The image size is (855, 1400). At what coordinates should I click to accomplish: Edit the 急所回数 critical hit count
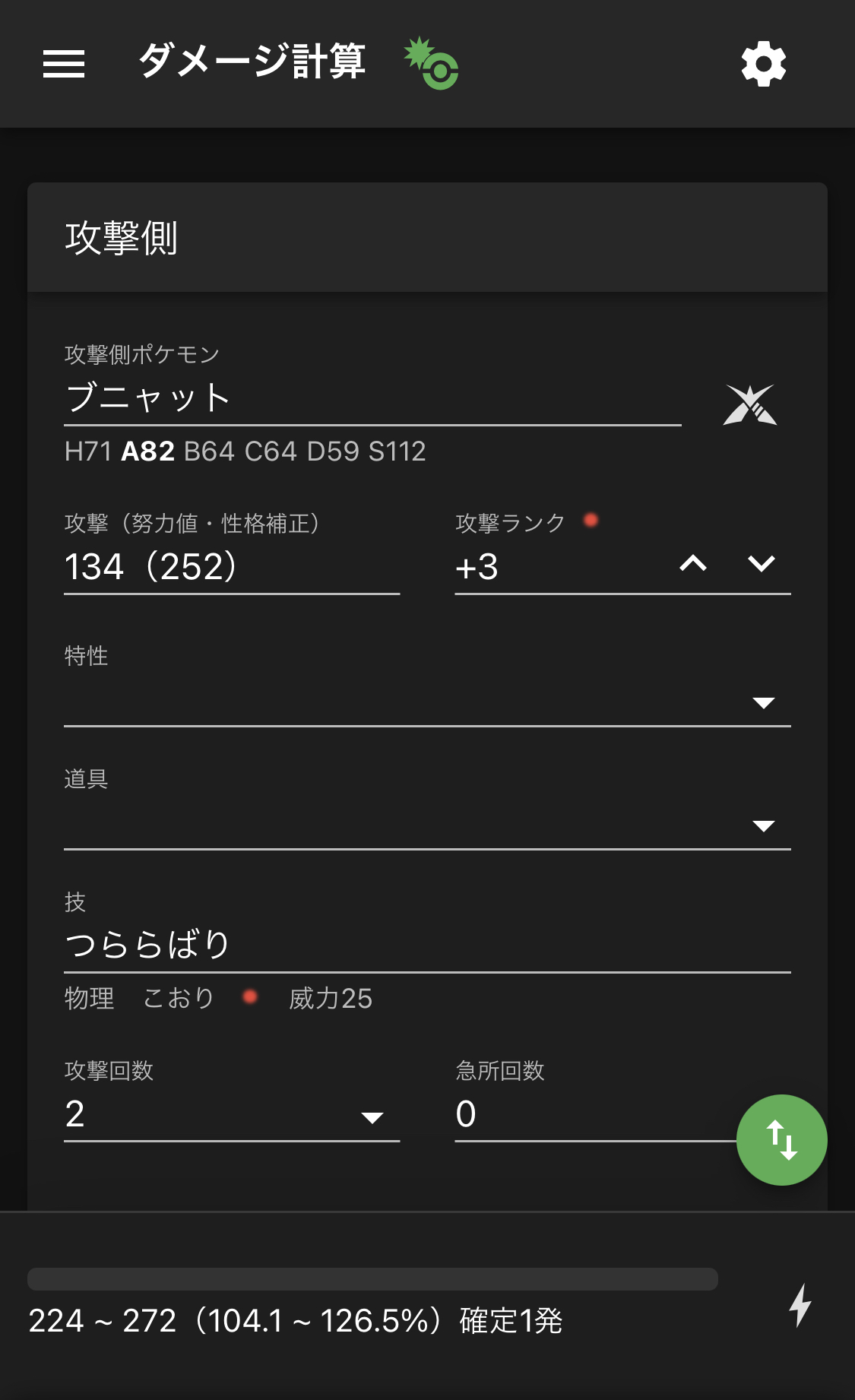[x=593, y=1116]
